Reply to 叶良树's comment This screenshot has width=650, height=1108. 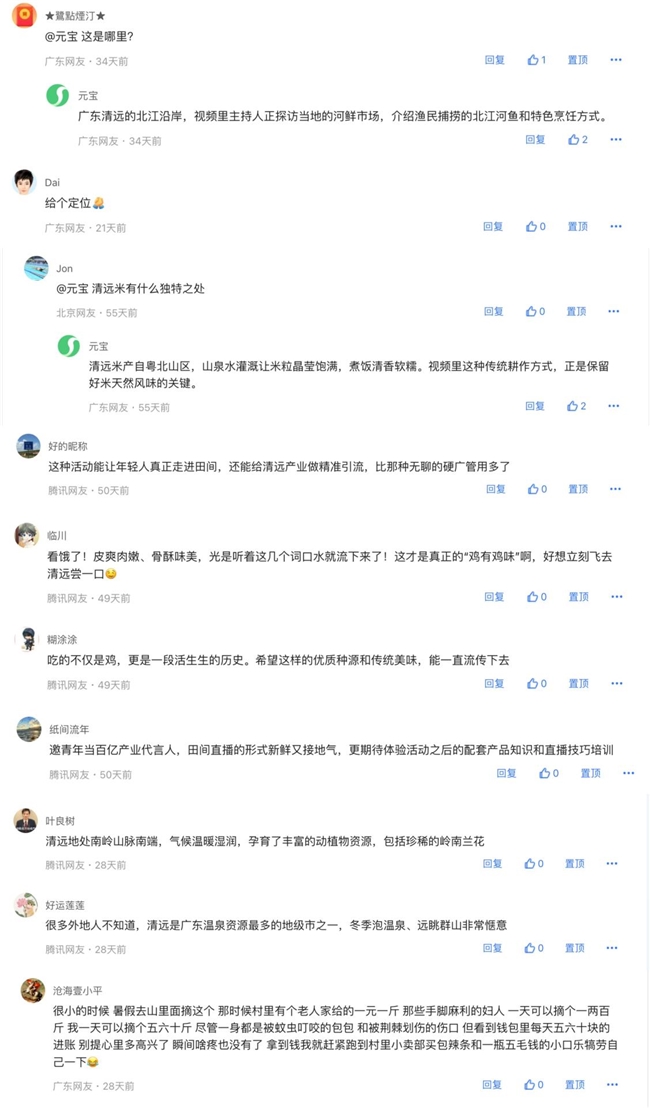pos(494,864)
